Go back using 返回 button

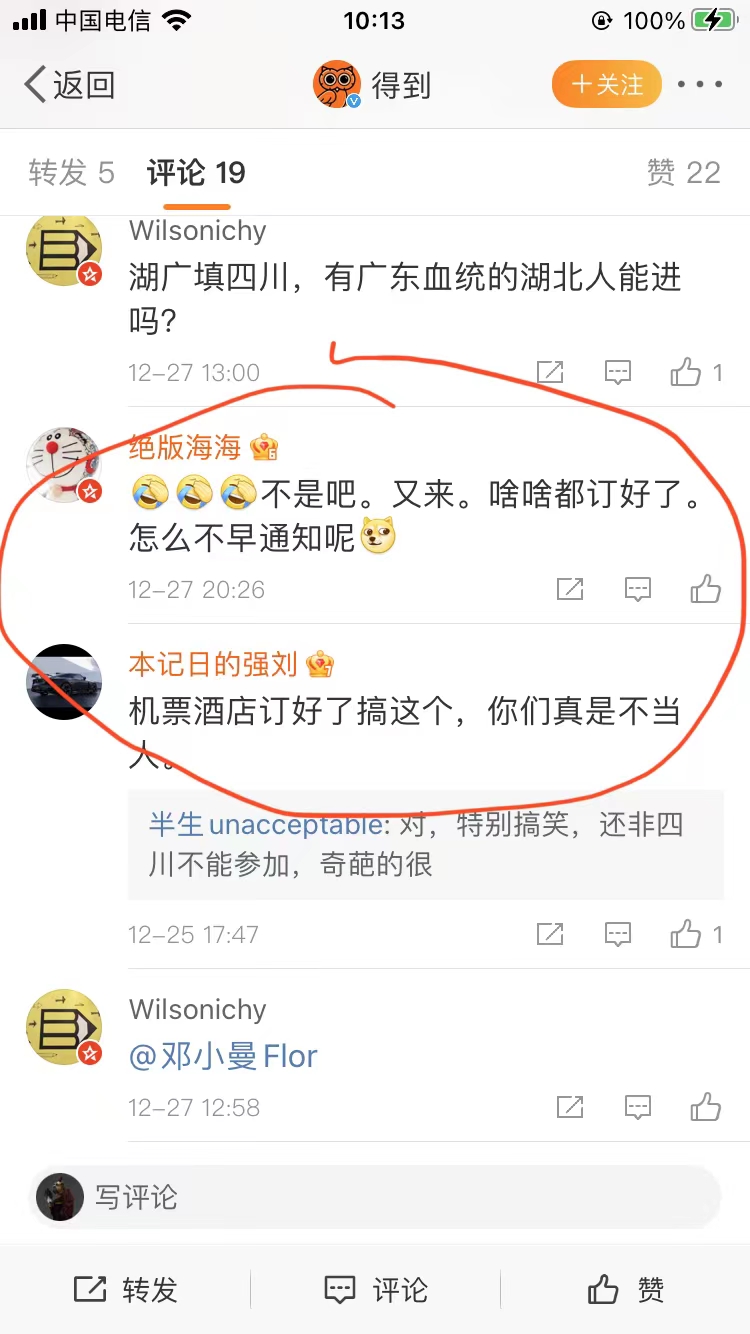[68, 85]
